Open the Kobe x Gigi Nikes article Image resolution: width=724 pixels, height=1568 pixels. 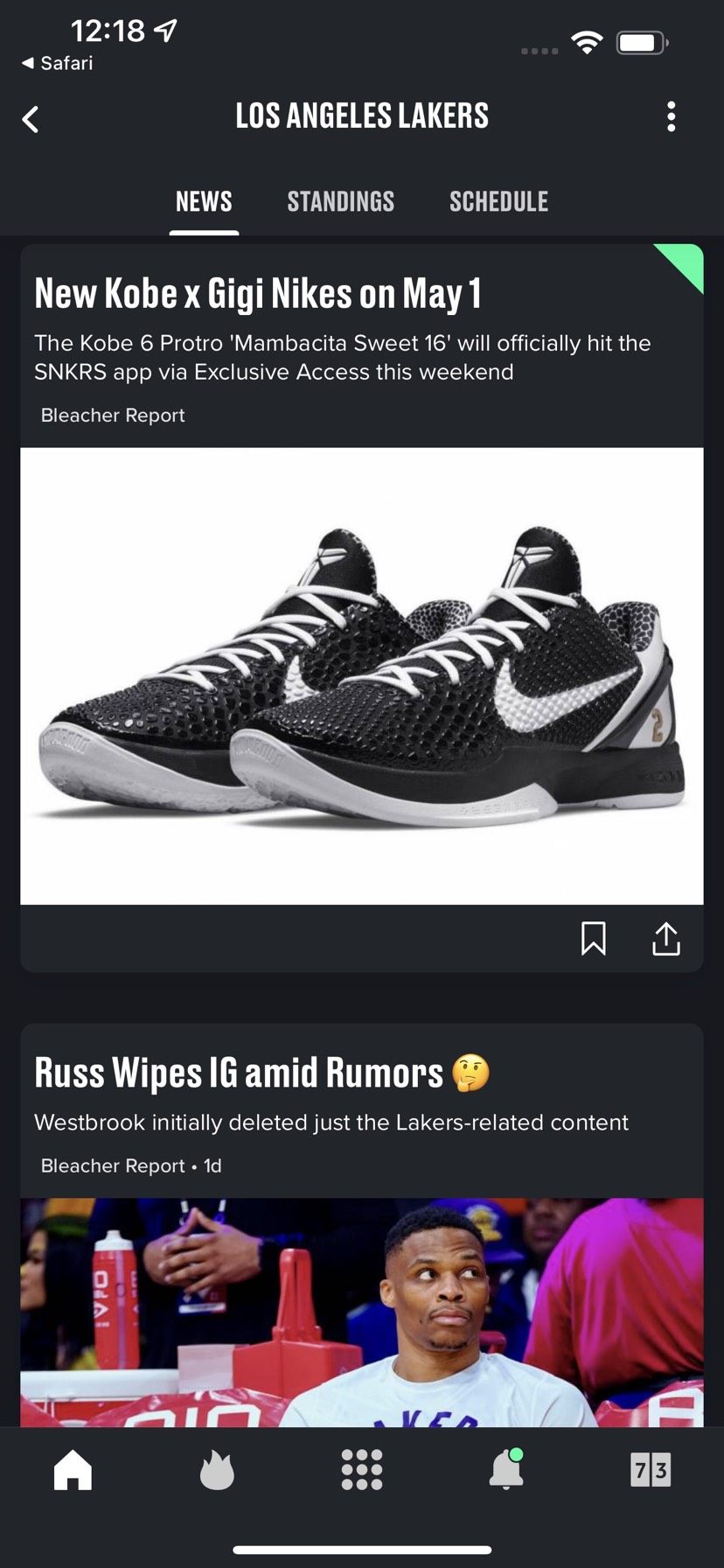click(x=258, y=294)
